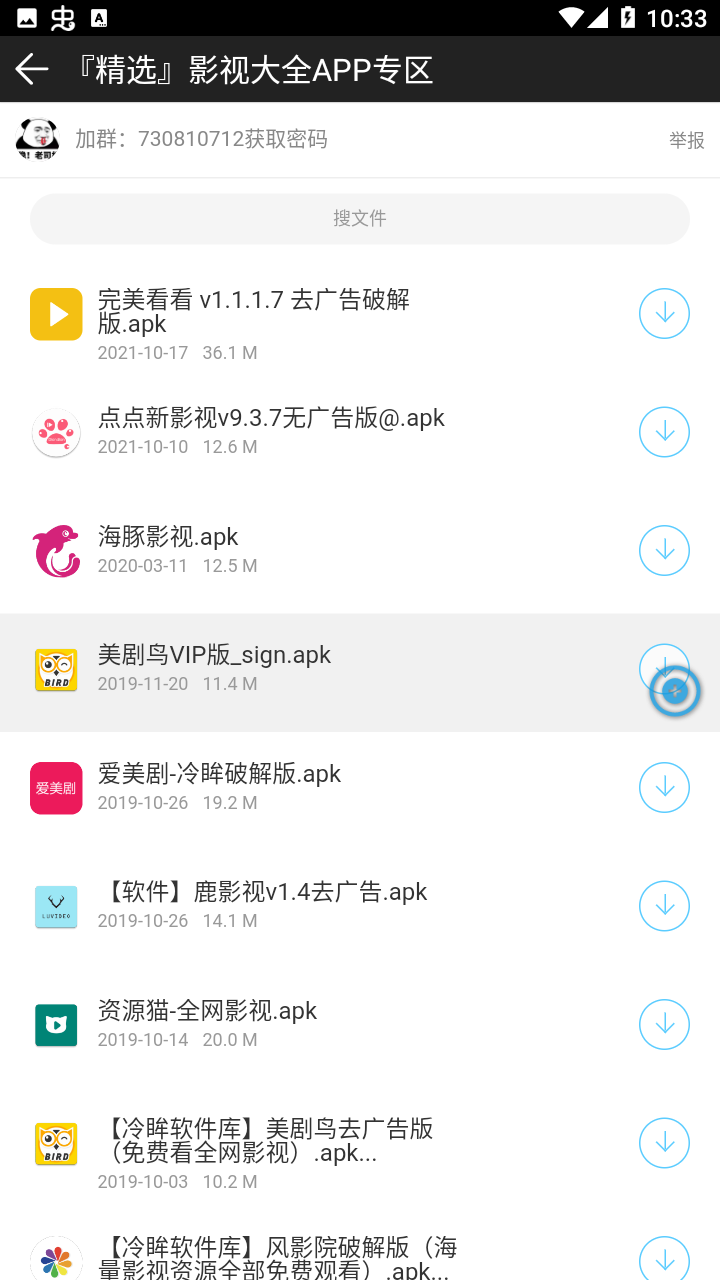Tap the green cat icon for 资源猫

(56, 1024)
